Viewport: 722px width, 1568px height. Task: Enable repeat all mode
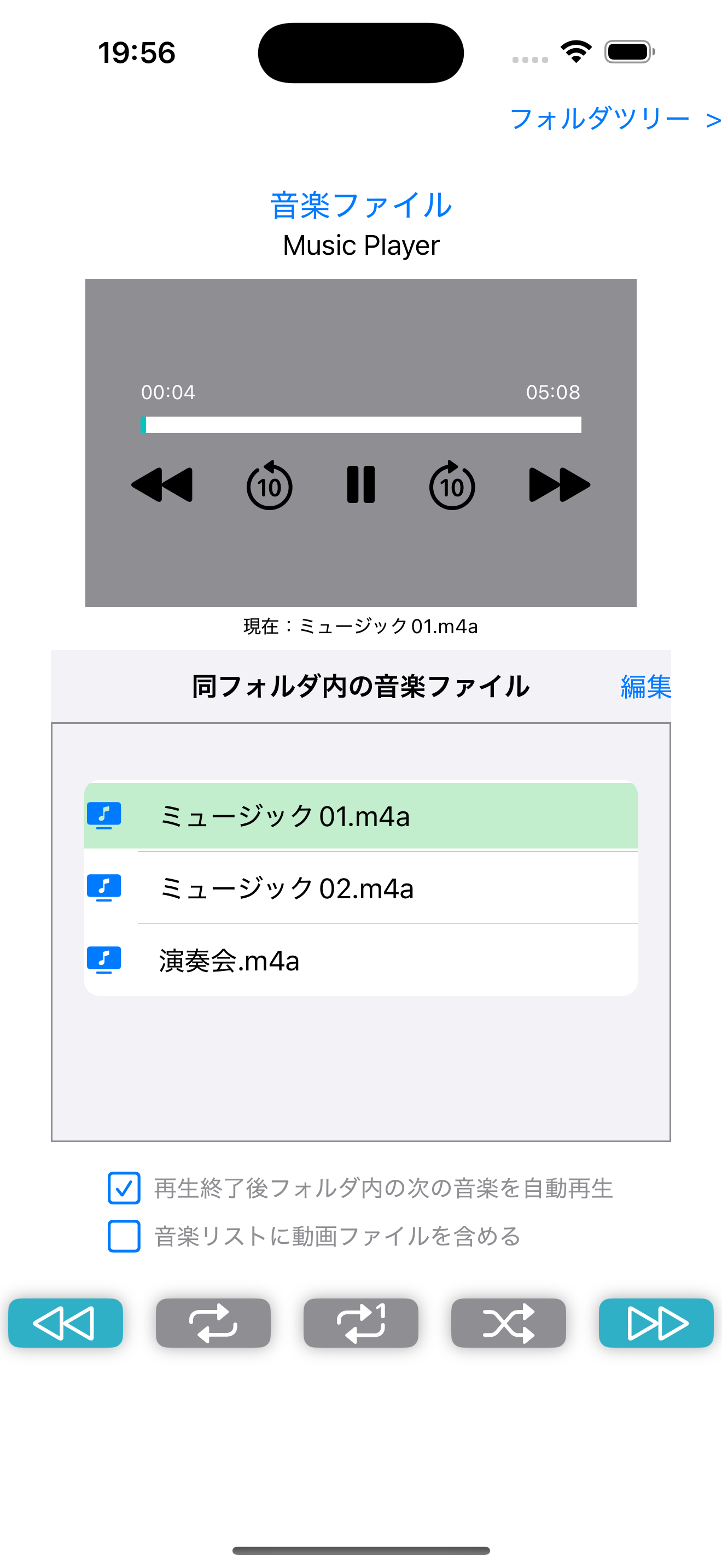213,1323
